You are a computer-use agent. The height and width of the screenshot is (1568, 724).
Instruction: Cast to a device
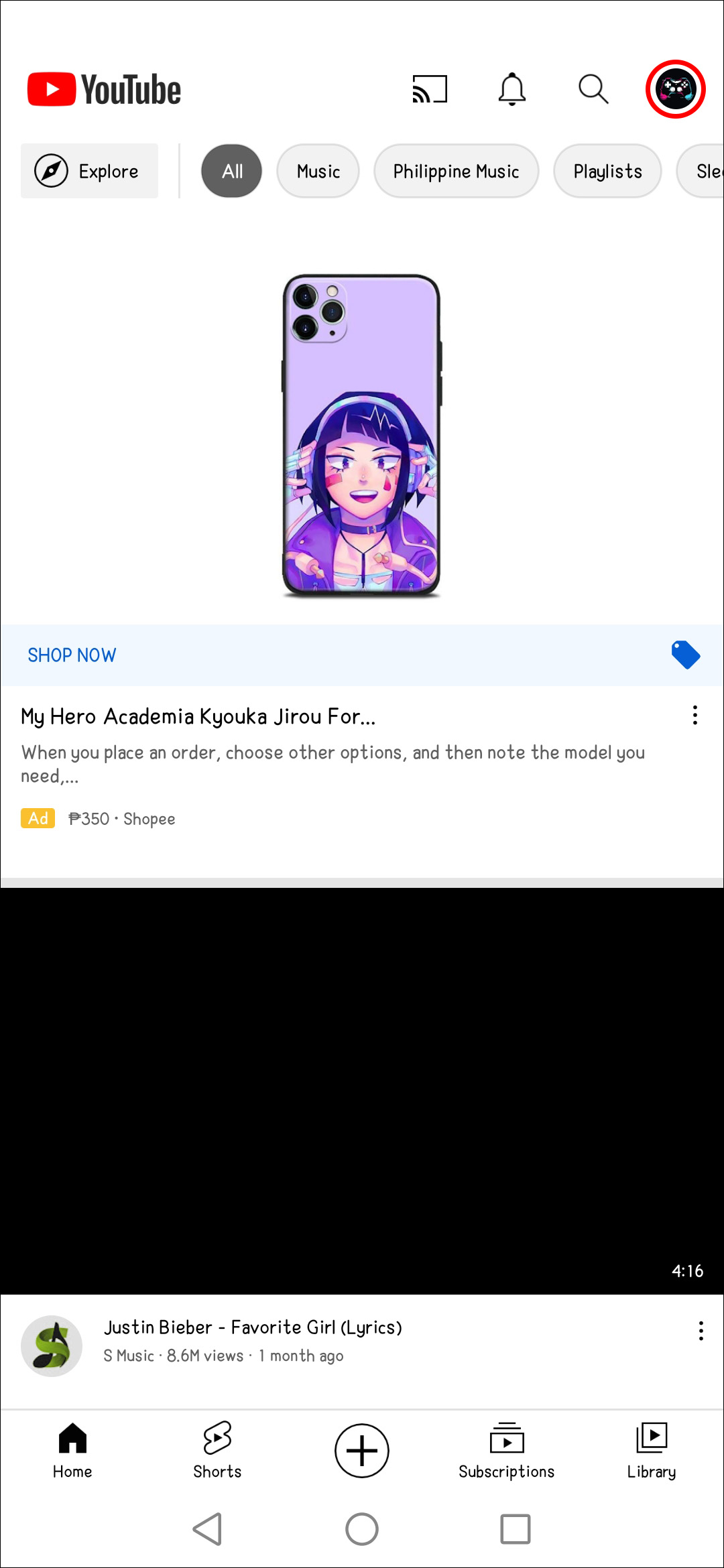(430, 89)
